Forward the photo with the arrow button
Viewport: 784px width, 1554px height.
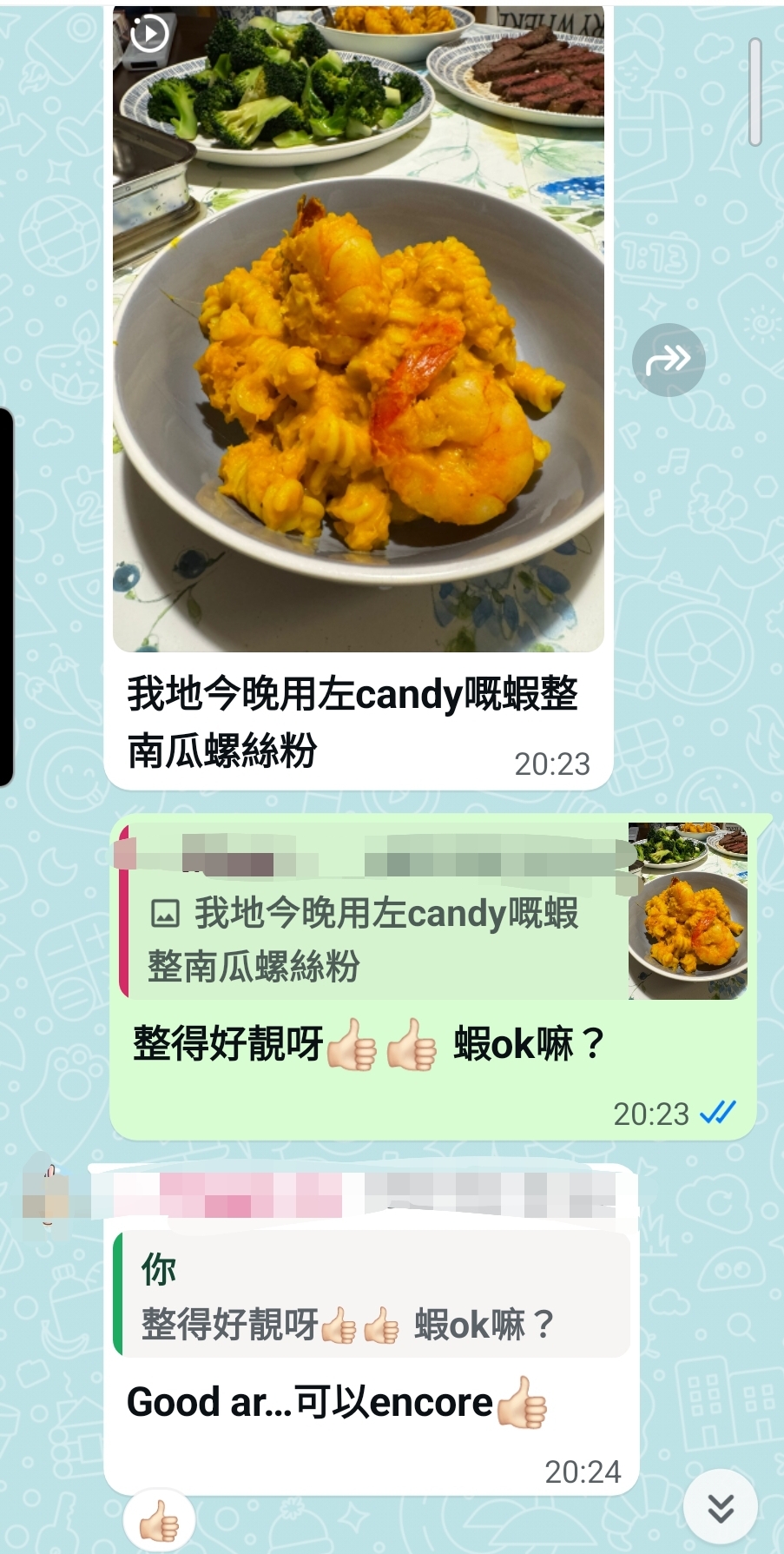[669, 360]
